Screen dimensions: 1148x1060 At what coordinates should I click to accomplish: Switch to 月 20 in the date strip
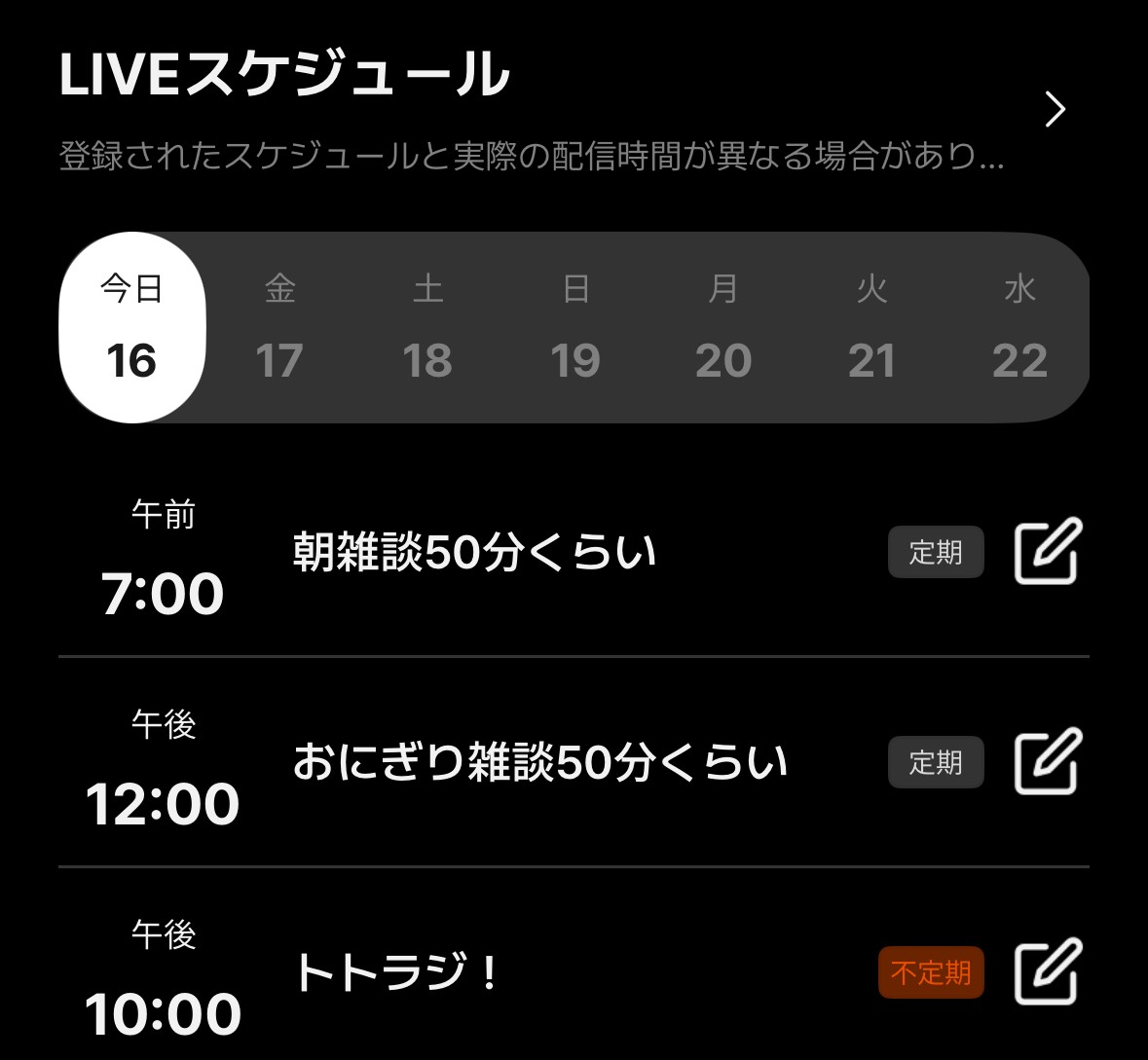(x=723, y=328)
